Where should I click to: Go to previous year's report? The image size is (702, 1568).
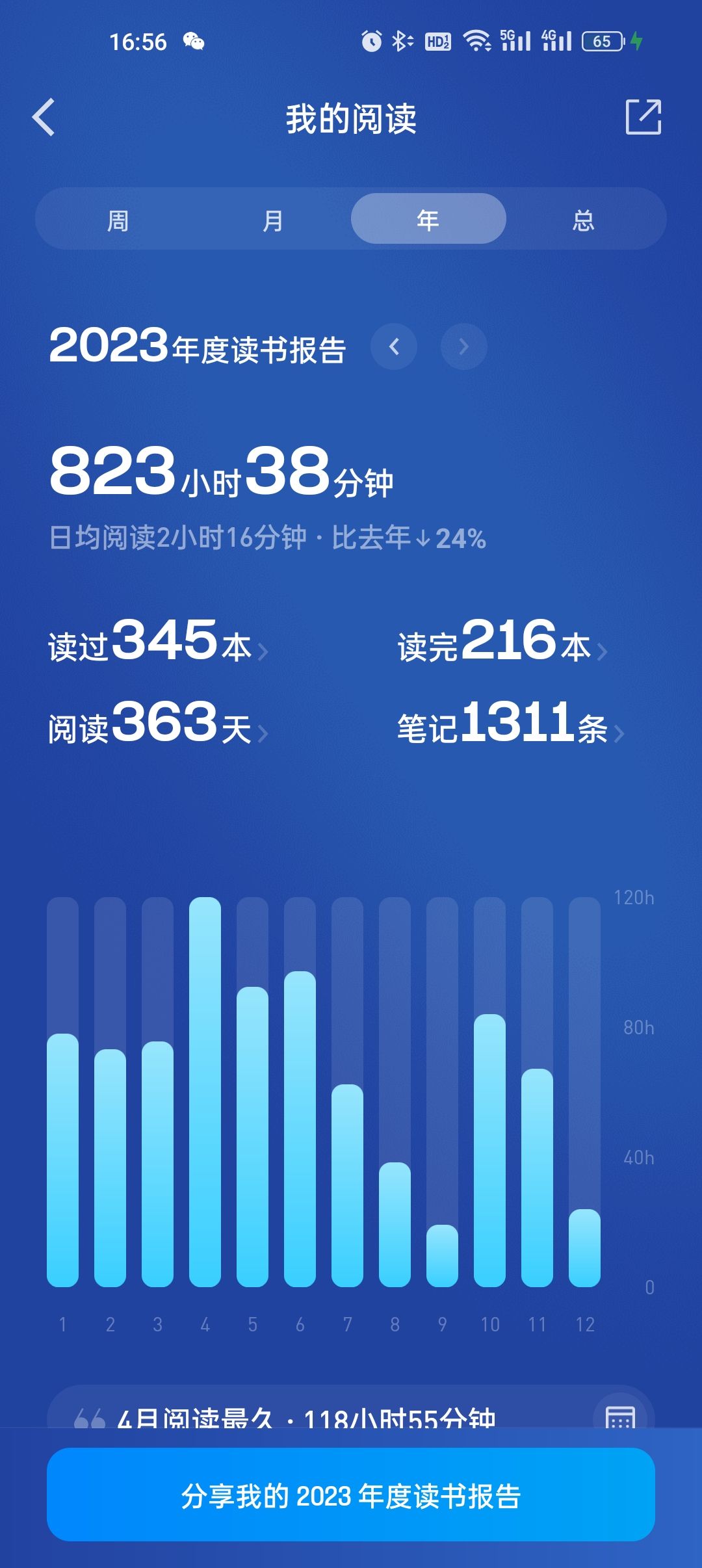pyautogui.click(x=394, y=346)
